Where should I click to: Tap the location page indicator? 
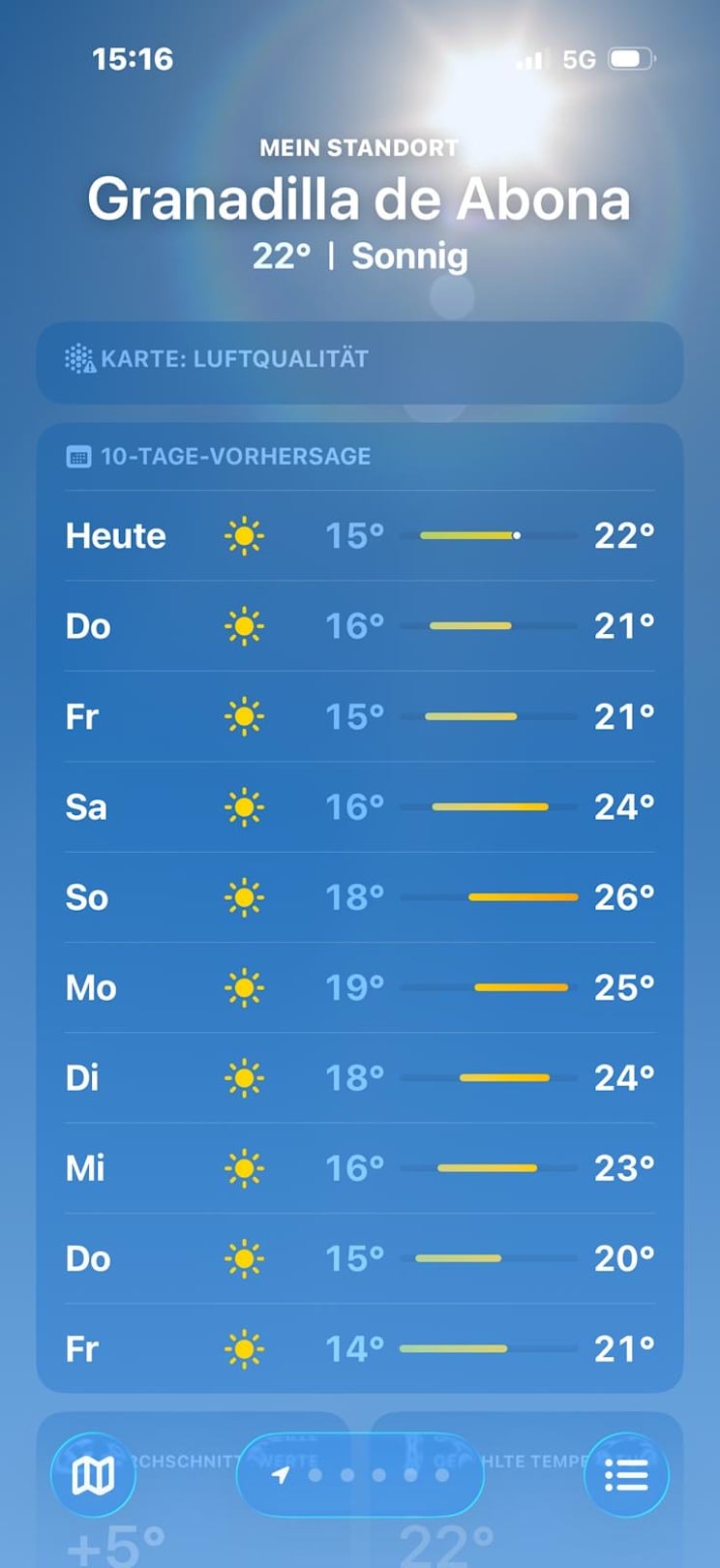point(360,1475)
